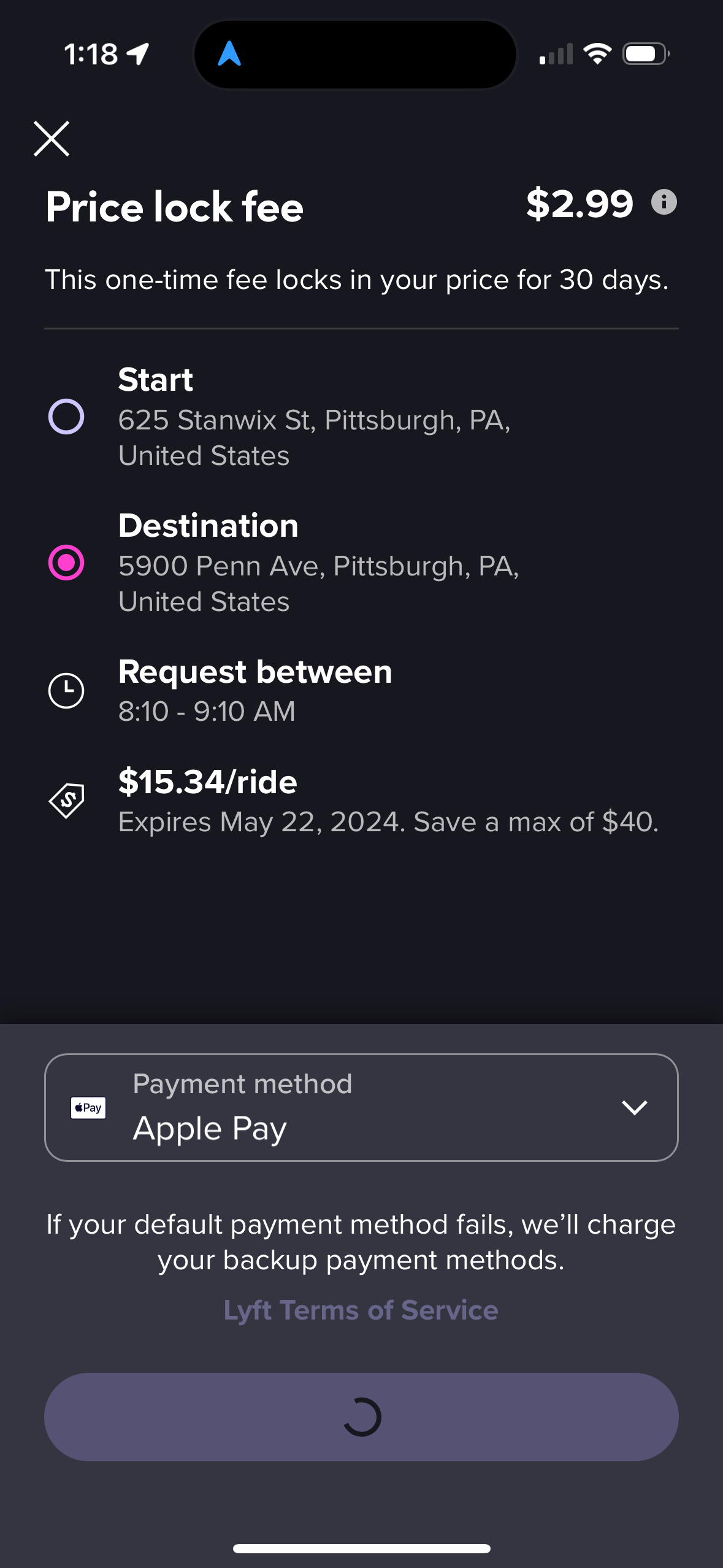Tap the $15.34/ride price text
Viewport: 723px width, 1568px height.
pyautogui.click(x=208, y=782)
